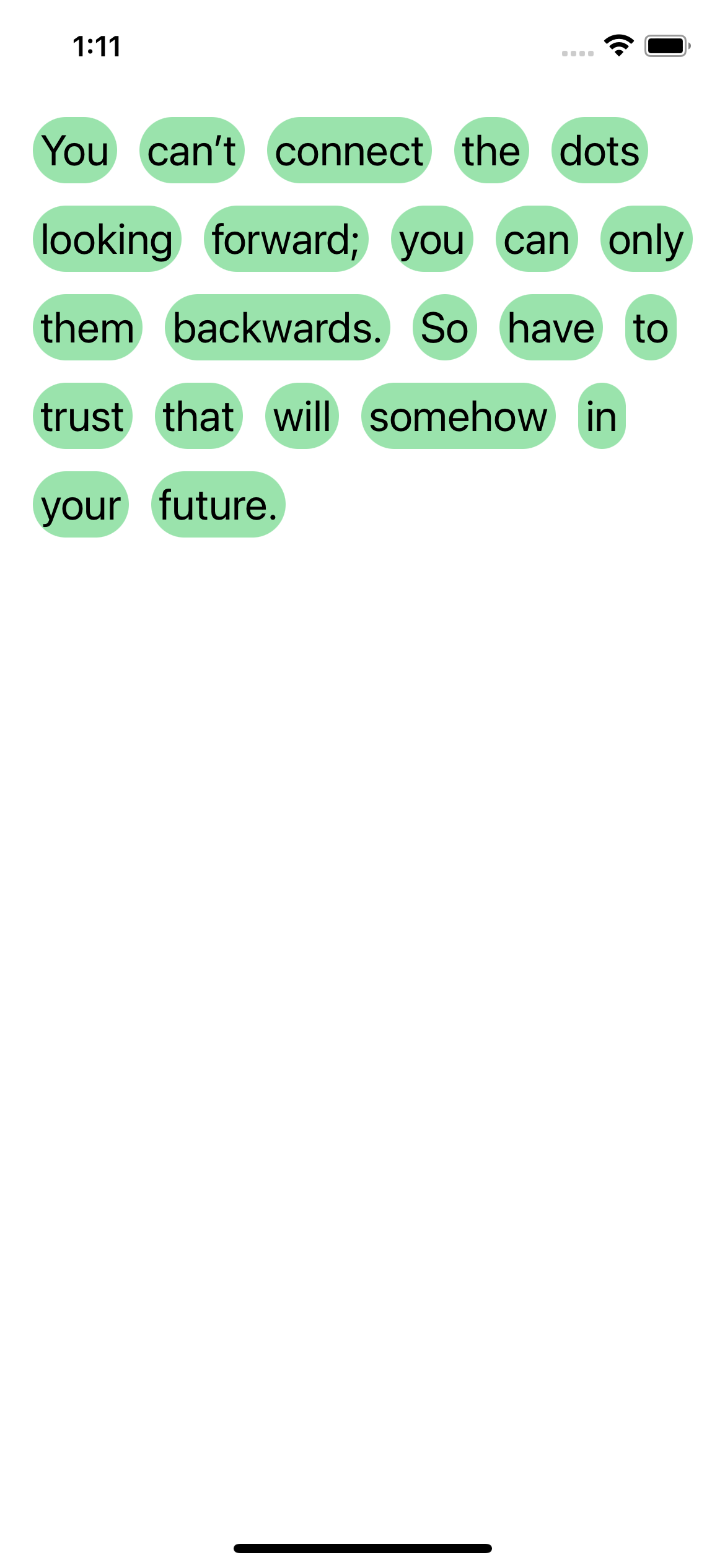Select the "trust" chip

(x=82, y=416)
